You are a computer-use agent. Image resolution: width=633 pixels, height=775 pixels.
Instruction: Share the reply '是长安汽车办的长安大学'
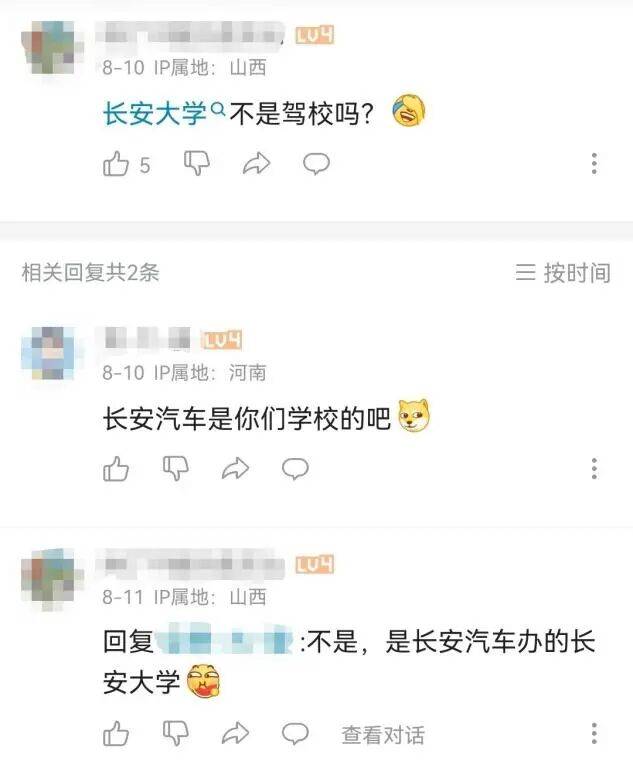click(235, 735)
